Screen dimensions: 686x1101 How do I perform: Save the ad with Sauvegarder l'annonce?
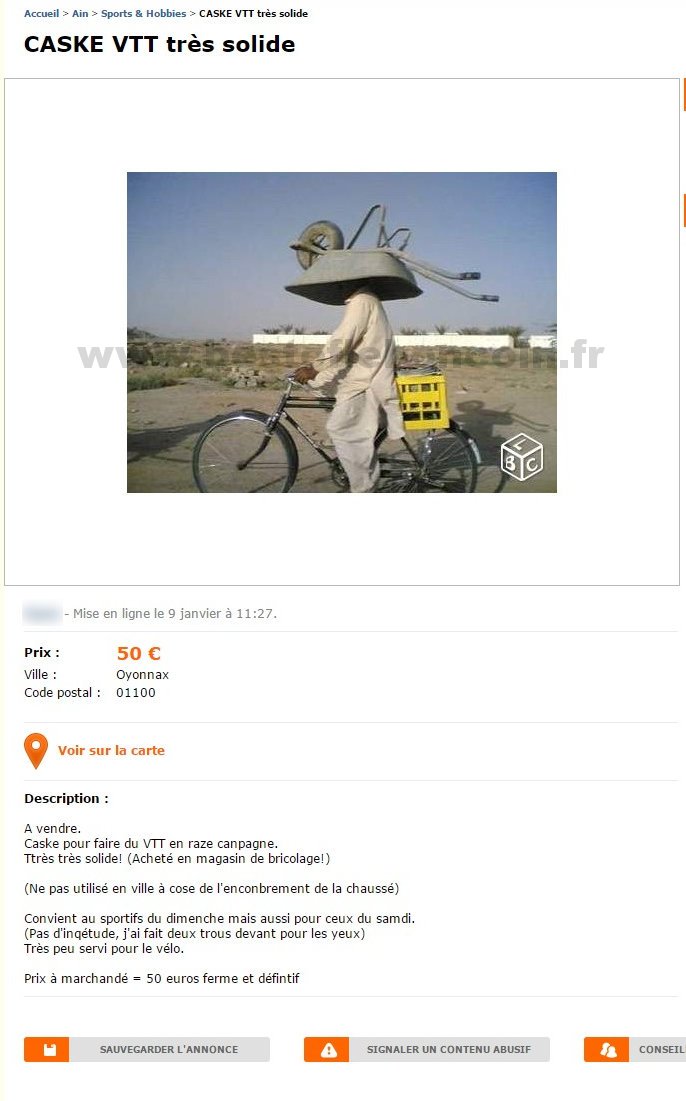pyautogui.click(x=147, y=1049)
